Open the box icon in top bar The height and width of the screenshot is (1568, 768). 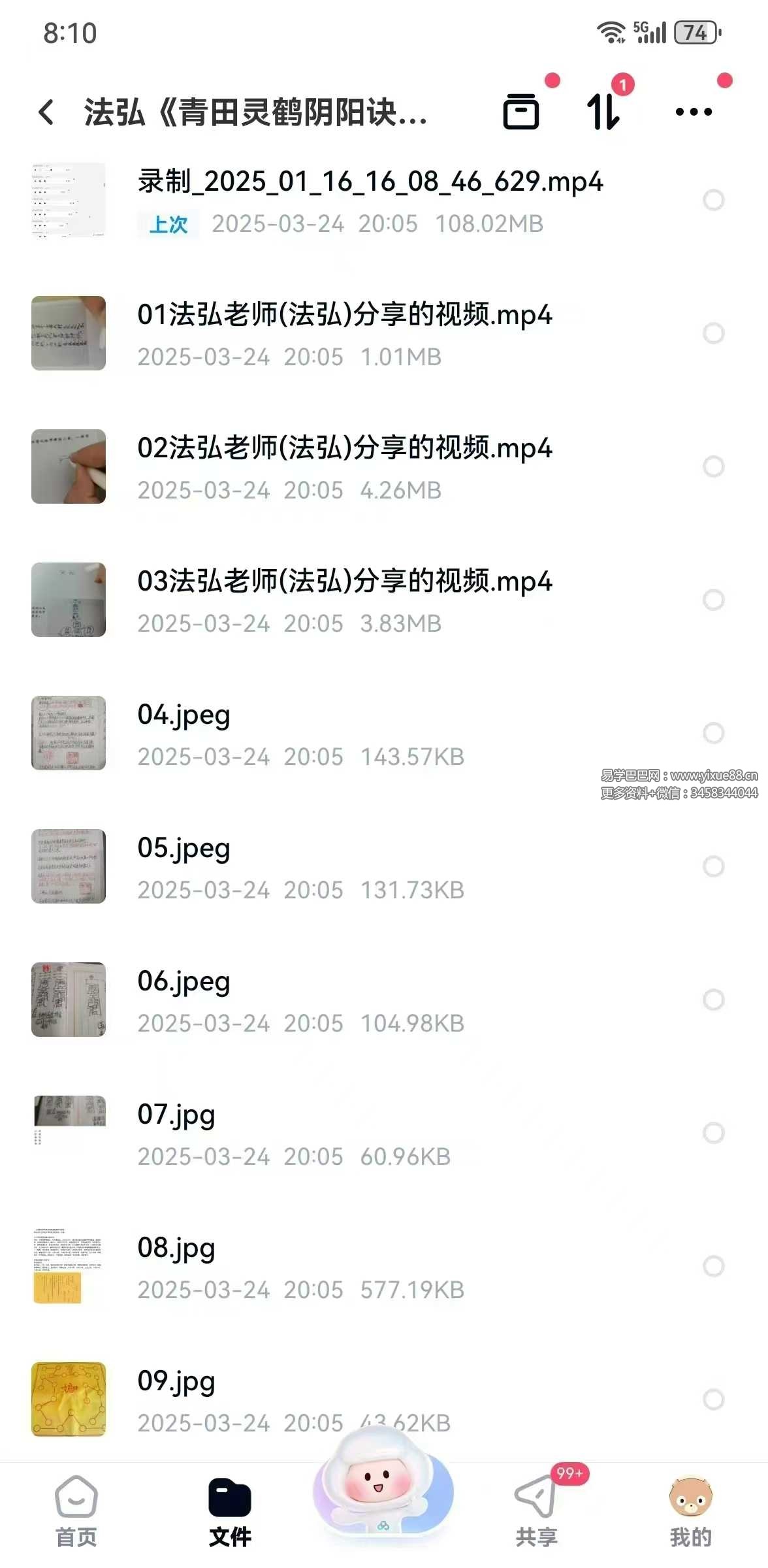coord(520,112)
